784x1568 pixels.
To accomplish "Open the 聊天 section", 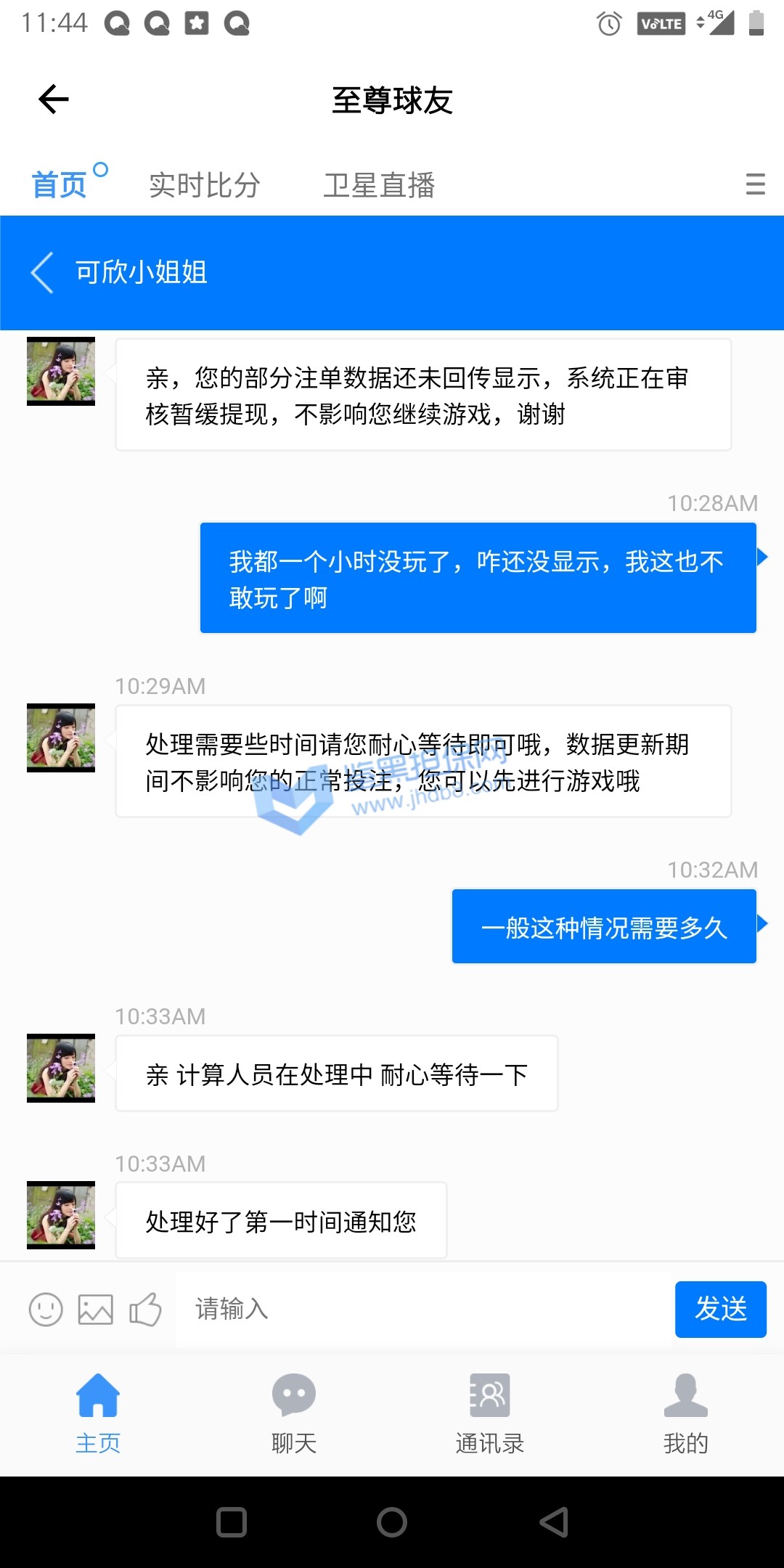I will [x=294, y=1413].
